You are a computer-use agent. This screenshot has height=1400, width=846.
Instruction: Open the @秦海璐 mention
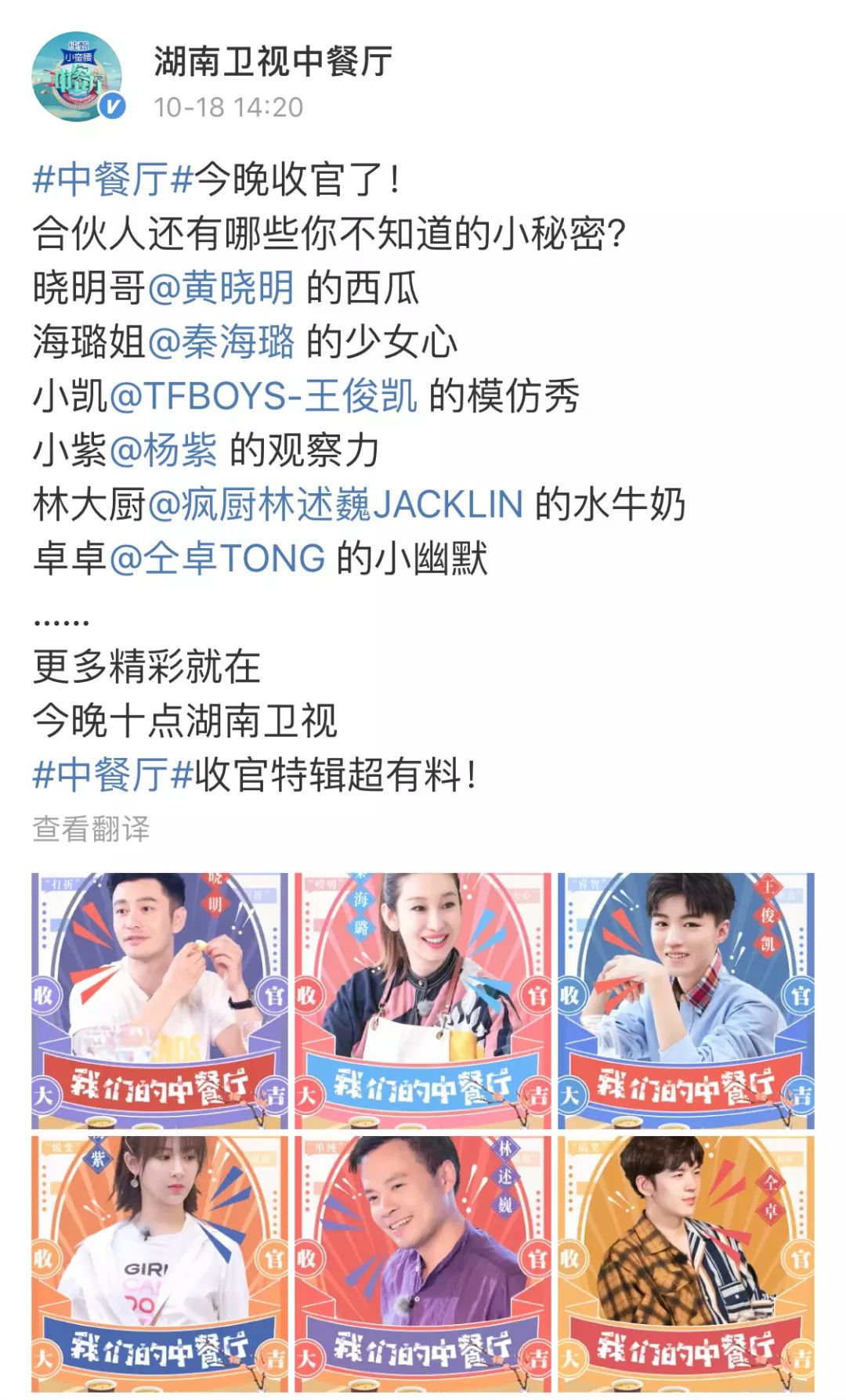coord(221,342)
